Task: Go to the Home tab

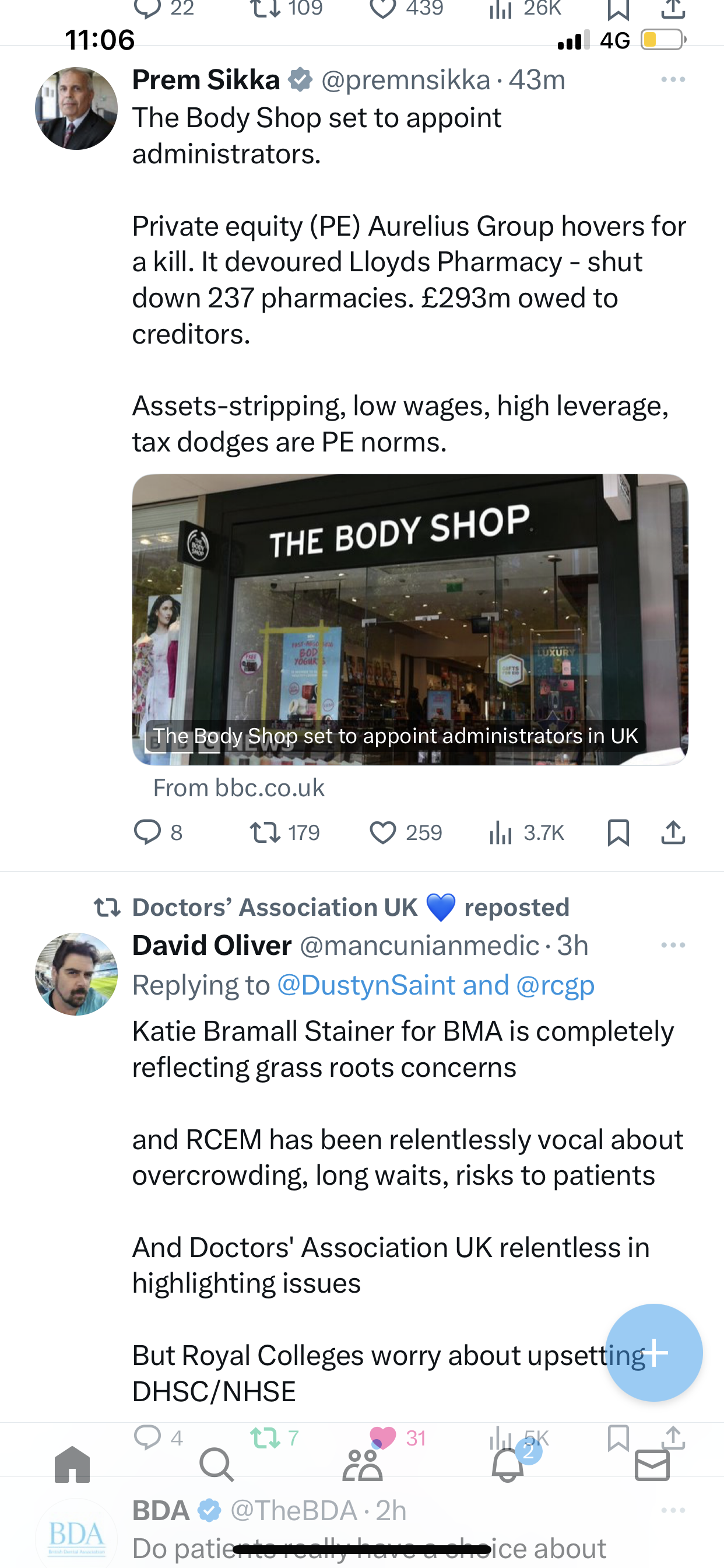Action: click(72, 1465)
